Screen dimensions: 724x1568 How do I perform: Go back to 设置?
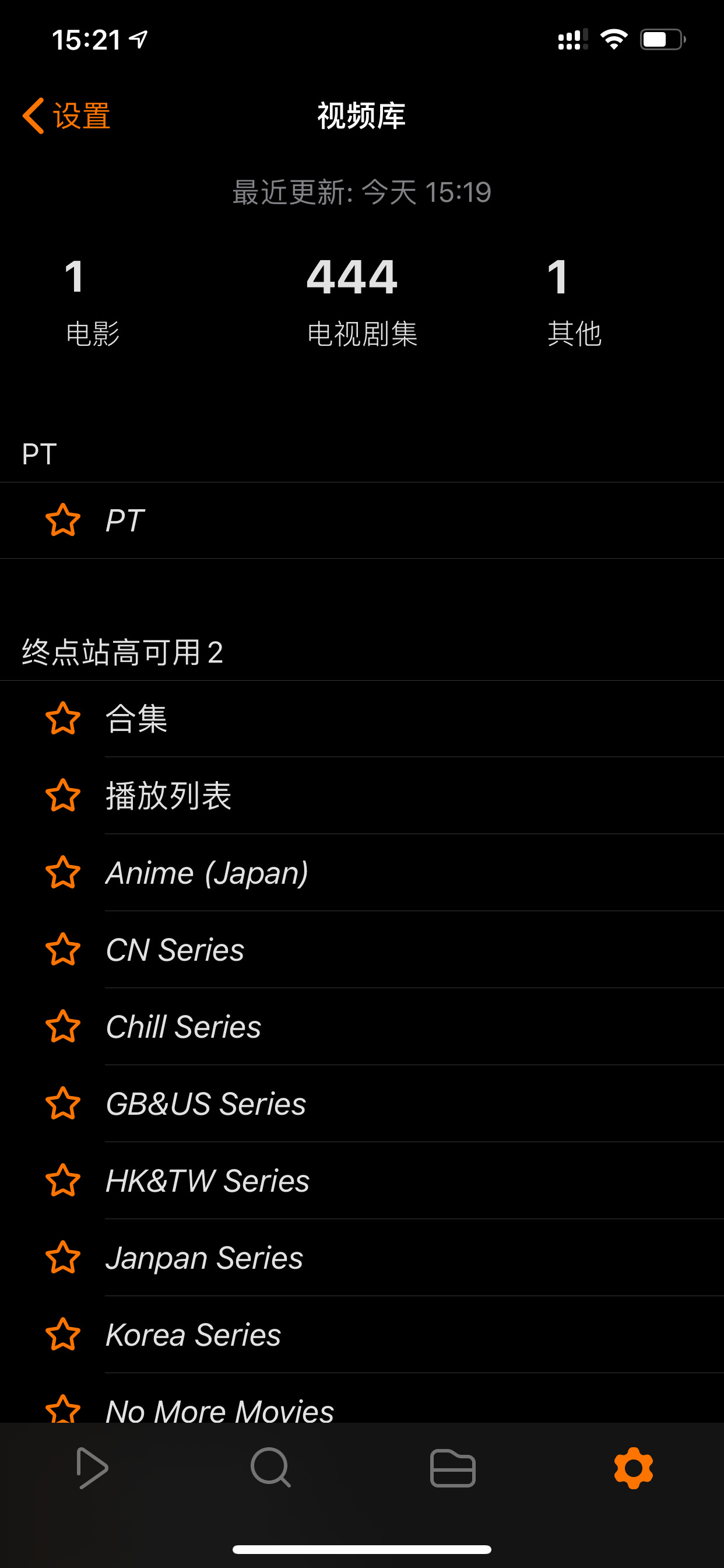click(x=67, y=116)
